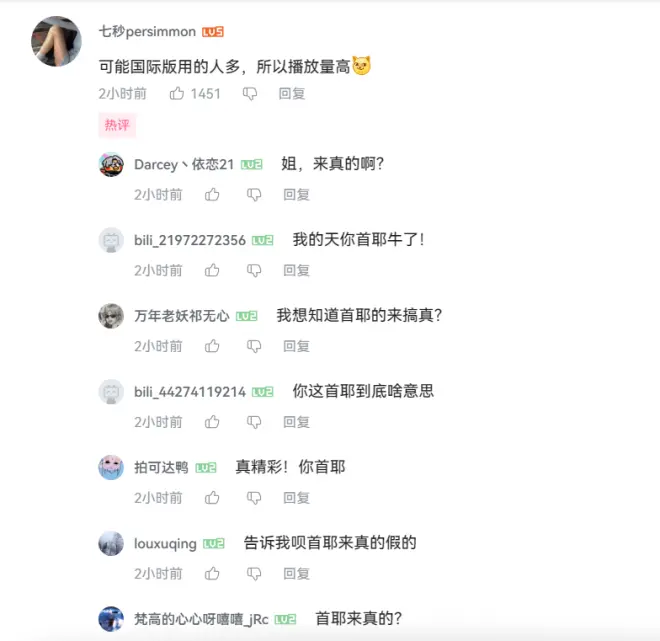Viewport: 660px width, 641px height.
Task: Dislike Darcey丶依恋21's reply
Action: [254, 194]
